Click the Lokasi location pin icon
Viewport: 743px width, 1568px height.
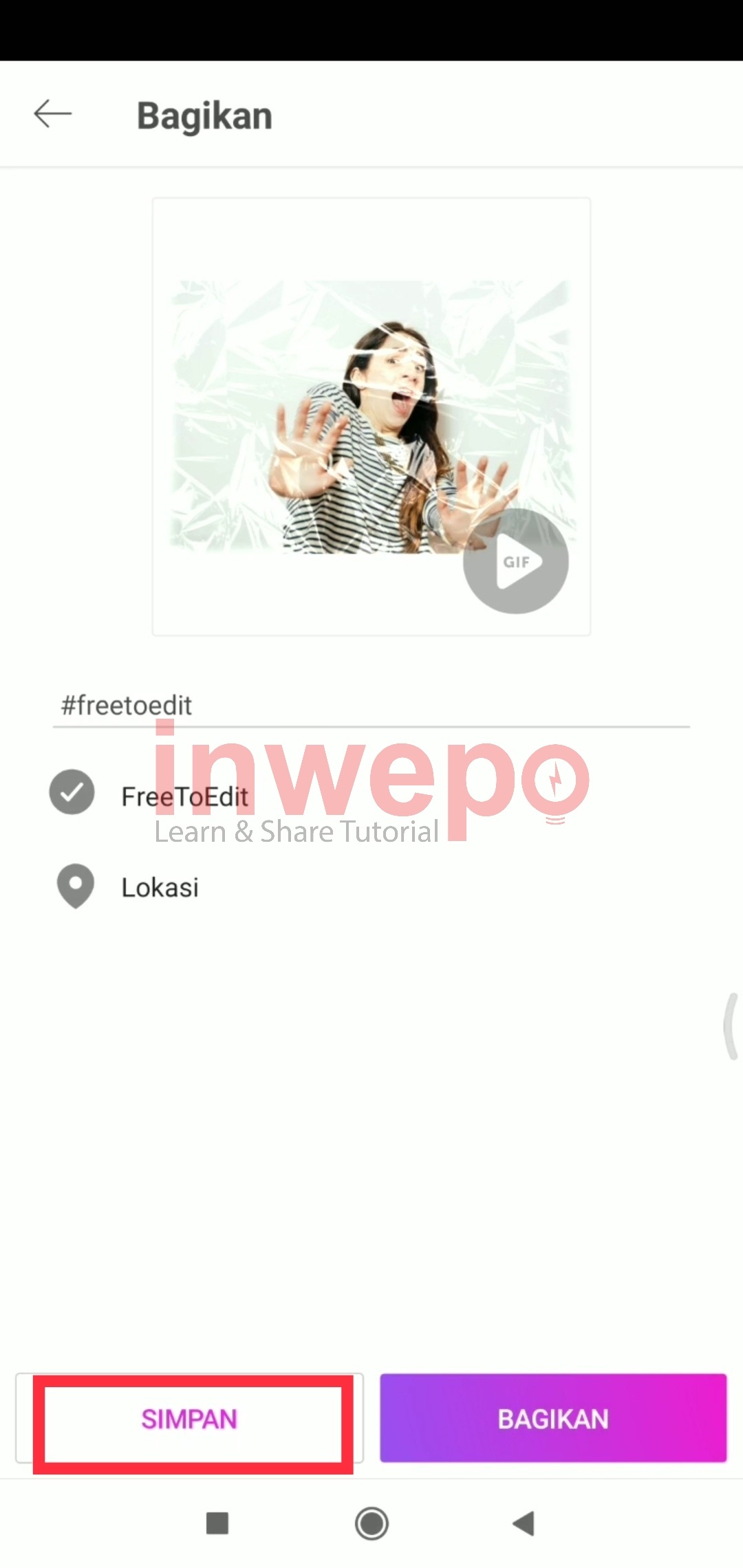(x=75, y=887)
